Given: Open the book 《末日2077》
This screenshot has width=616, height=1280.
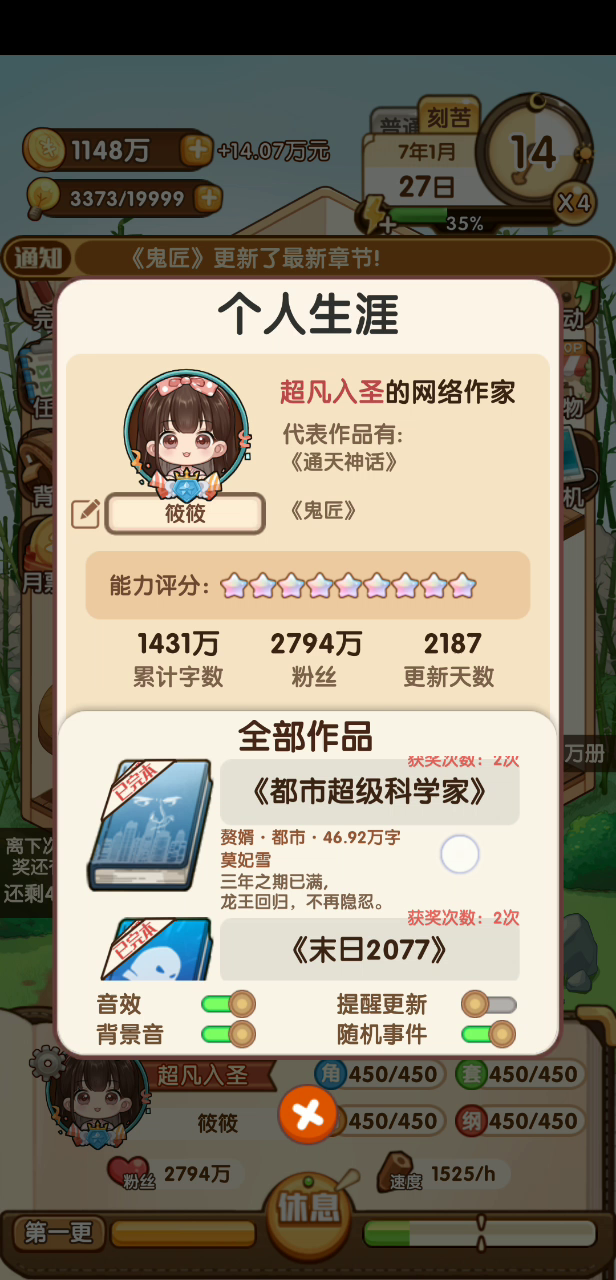Looking at the screenshot, I should 369,950.
